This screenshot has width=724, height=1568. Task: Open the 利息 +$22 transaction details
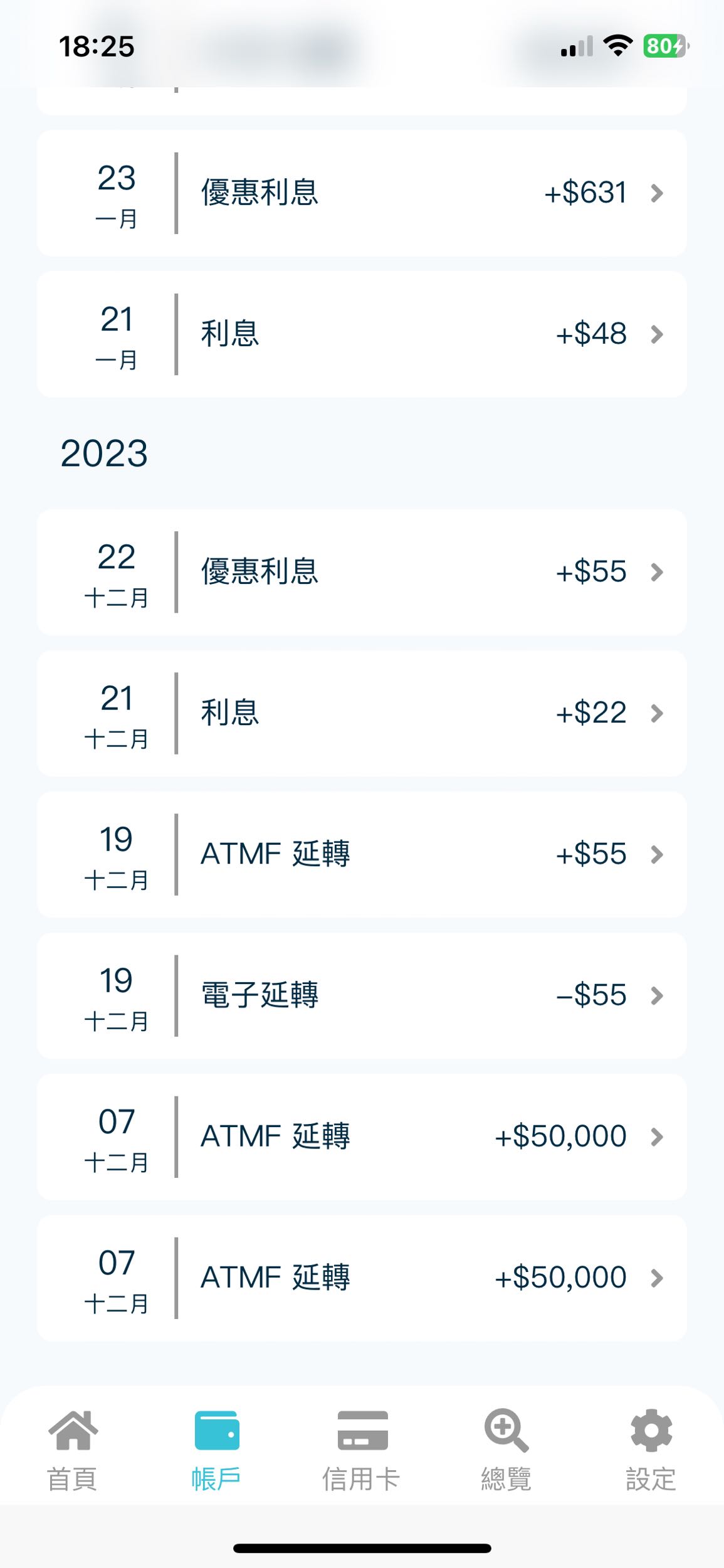[362, 712]
